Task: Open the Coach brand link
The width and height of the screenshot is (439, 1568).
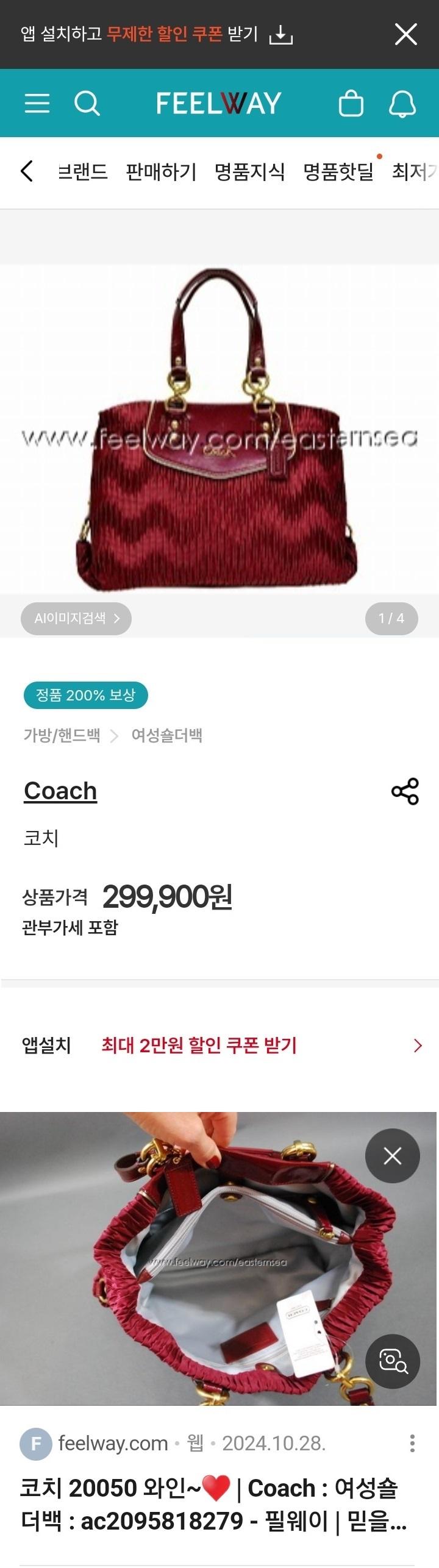Action: click(x=60, y=791)
